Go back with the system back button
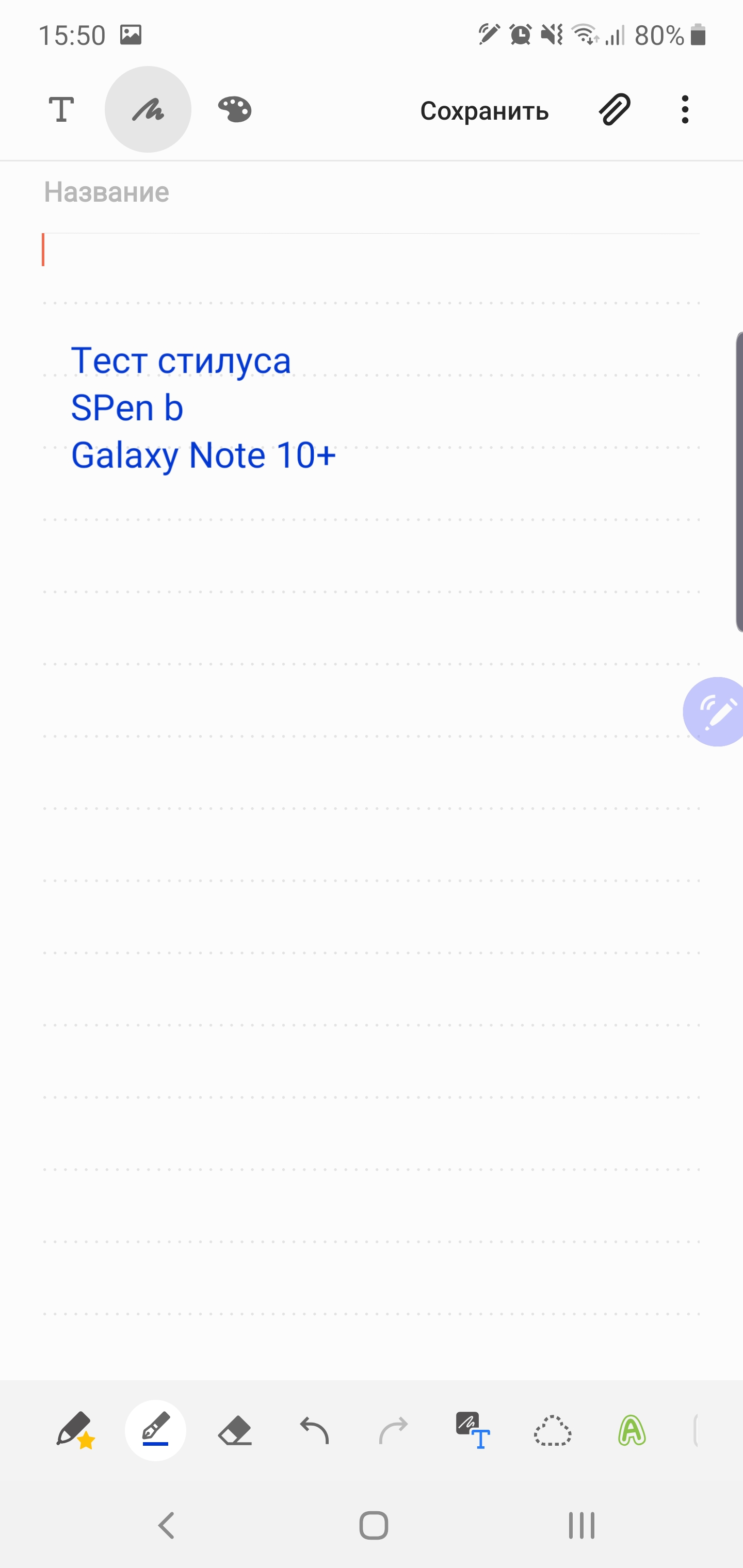 [166, 1525]
